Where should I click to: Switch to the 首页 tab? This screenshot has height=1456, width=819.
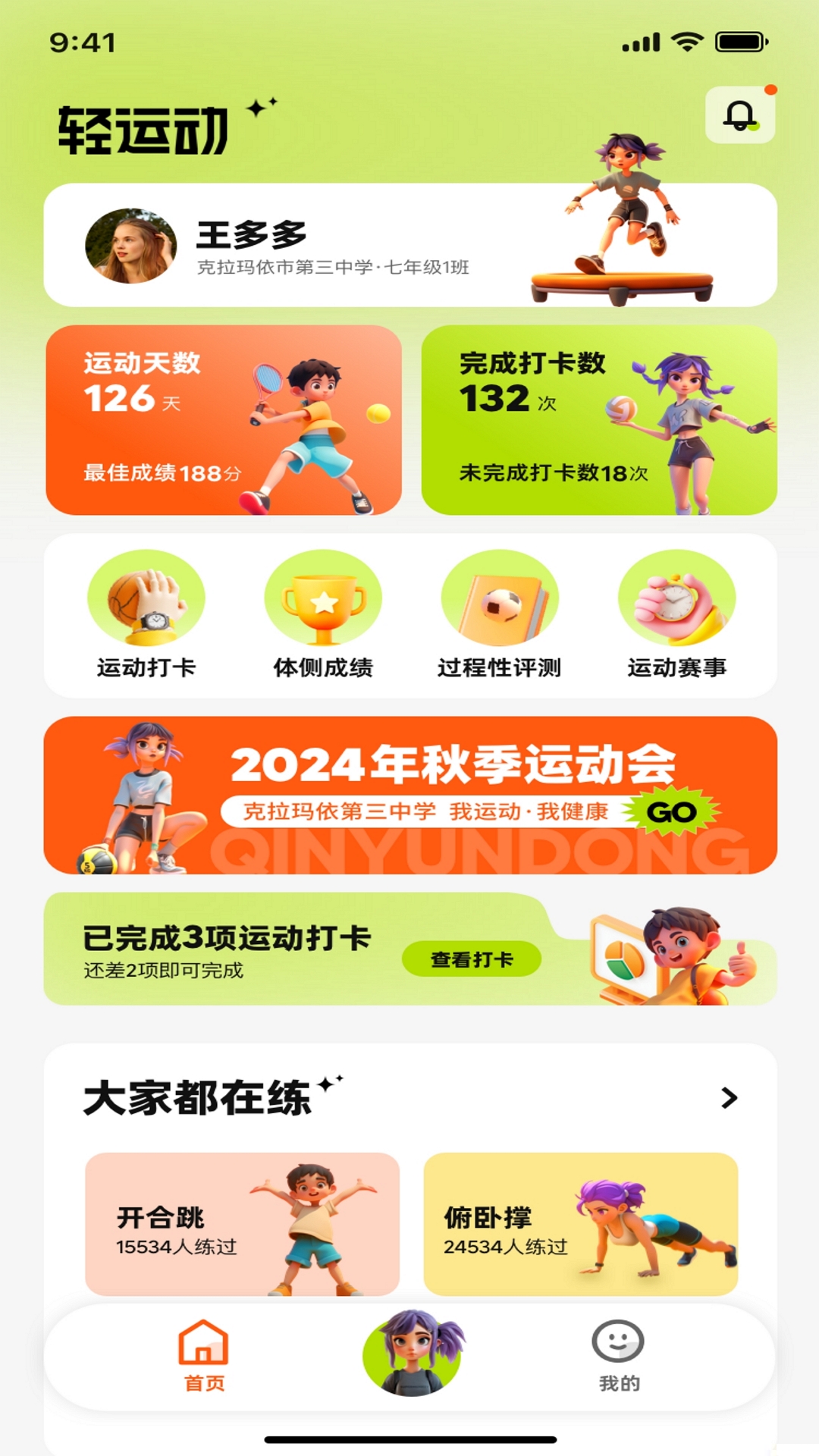click(x=203, y=1355)
